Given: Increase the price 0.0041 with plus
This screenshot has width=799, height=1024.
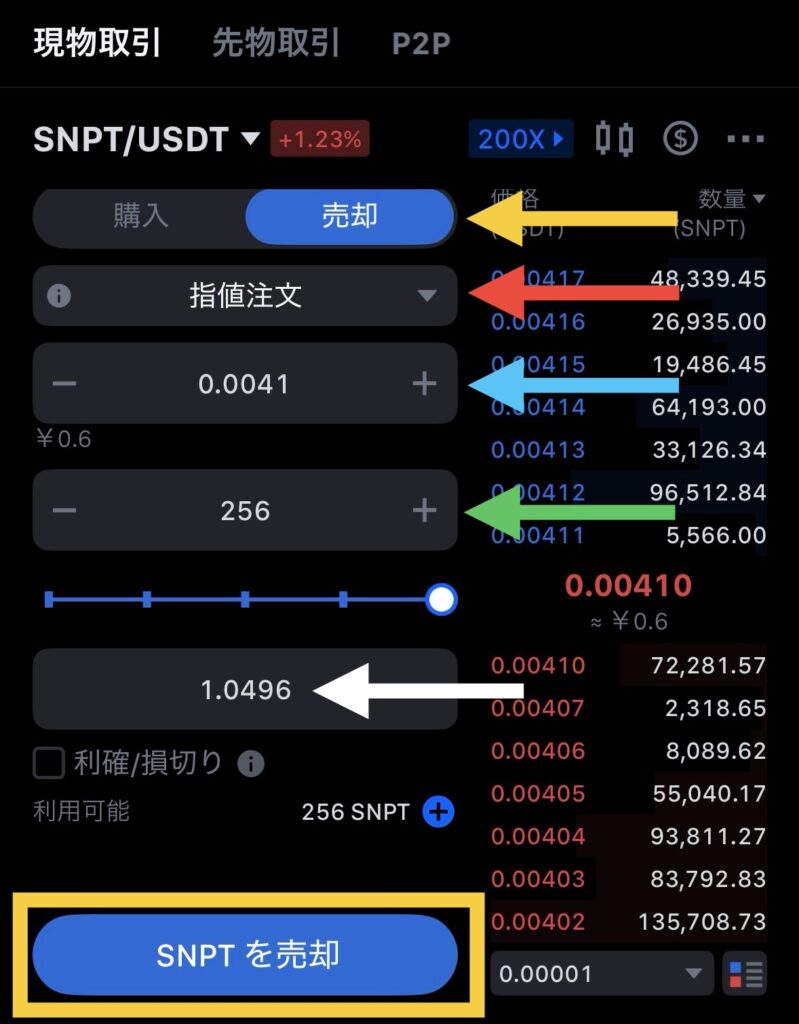Looking at the screenshot, I should 424,384.
